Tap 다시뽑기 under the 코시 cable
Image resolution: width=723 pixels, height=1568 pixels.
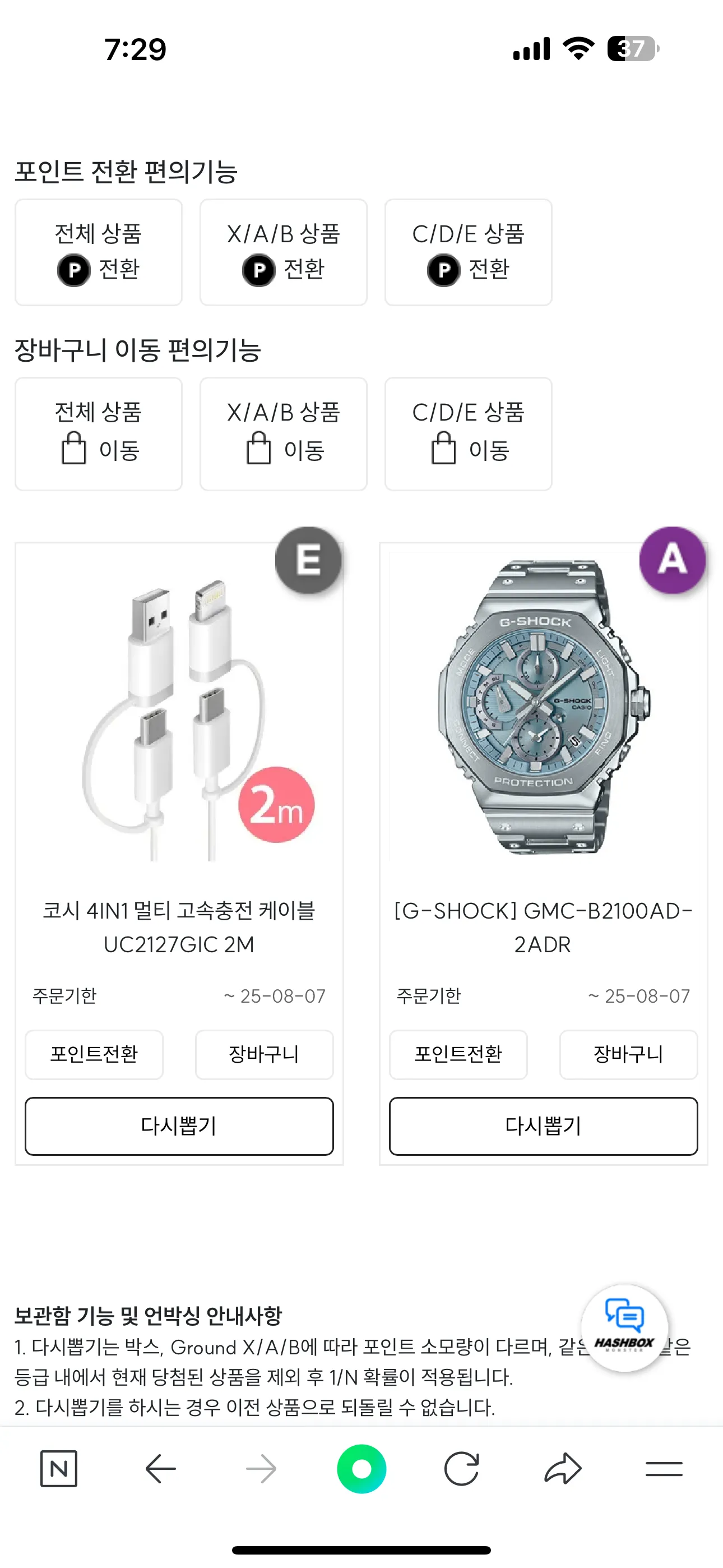[179, 1126]
